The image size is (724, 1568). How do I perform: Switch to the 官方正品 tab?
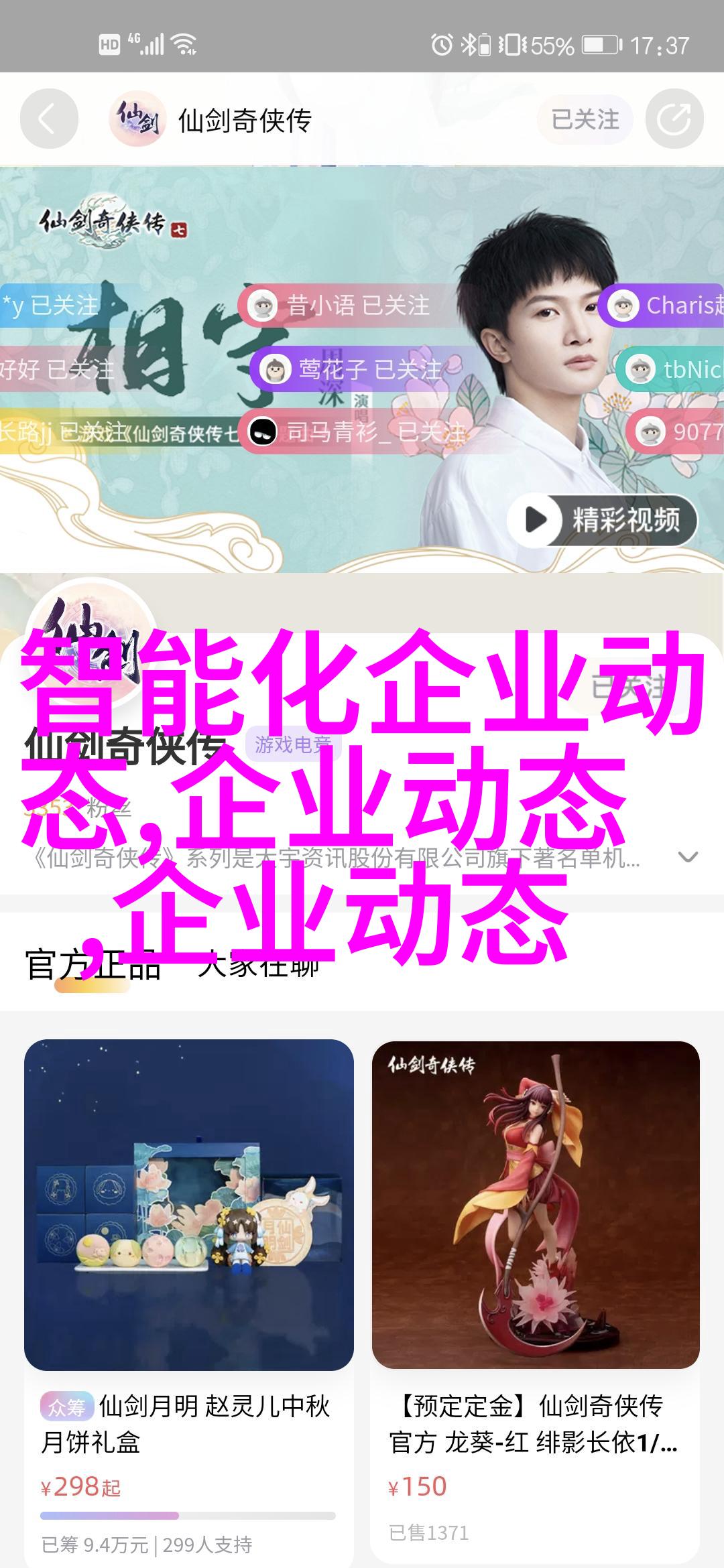point(93,966)
